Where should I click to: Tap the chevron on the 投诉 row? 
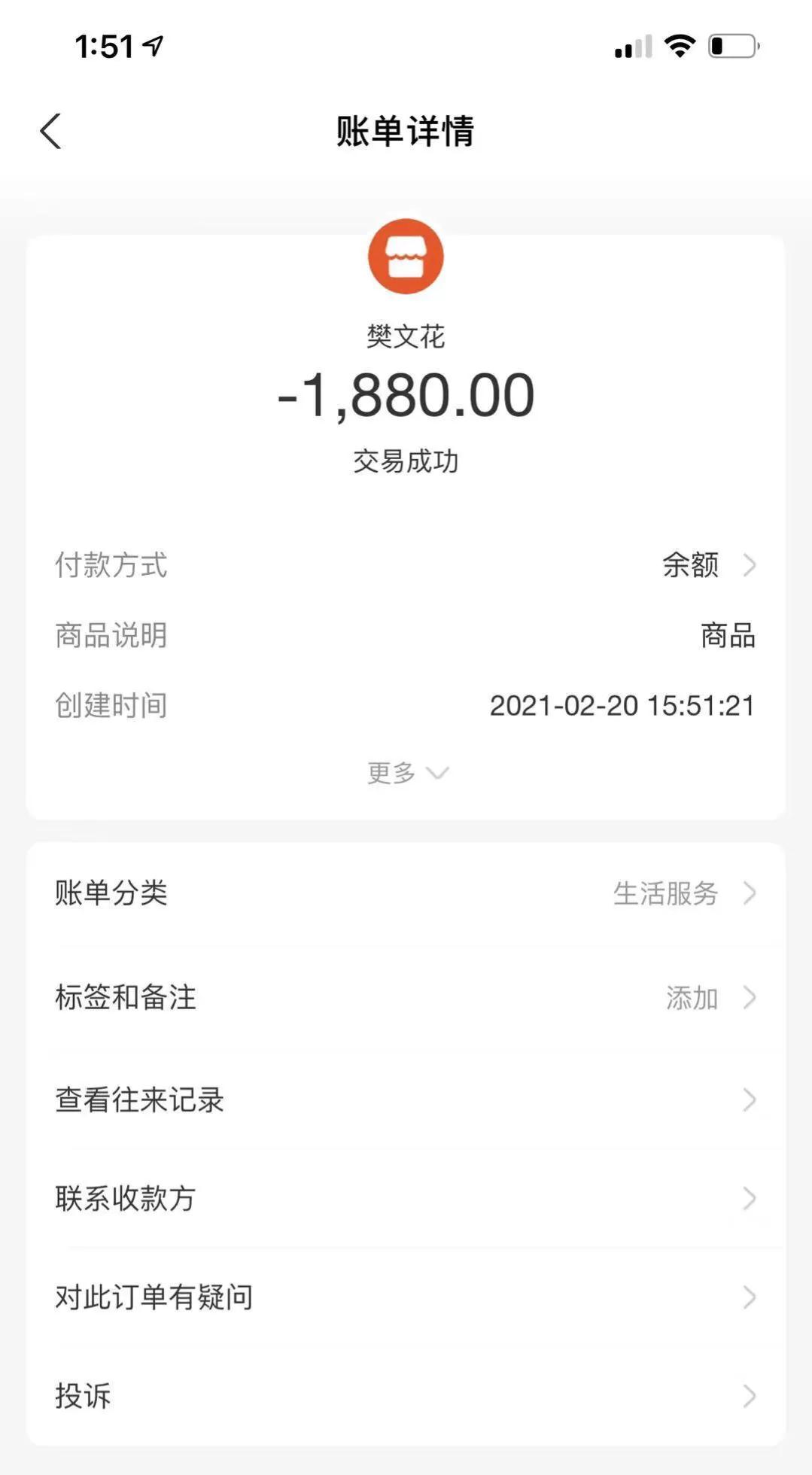(750, 1396)
